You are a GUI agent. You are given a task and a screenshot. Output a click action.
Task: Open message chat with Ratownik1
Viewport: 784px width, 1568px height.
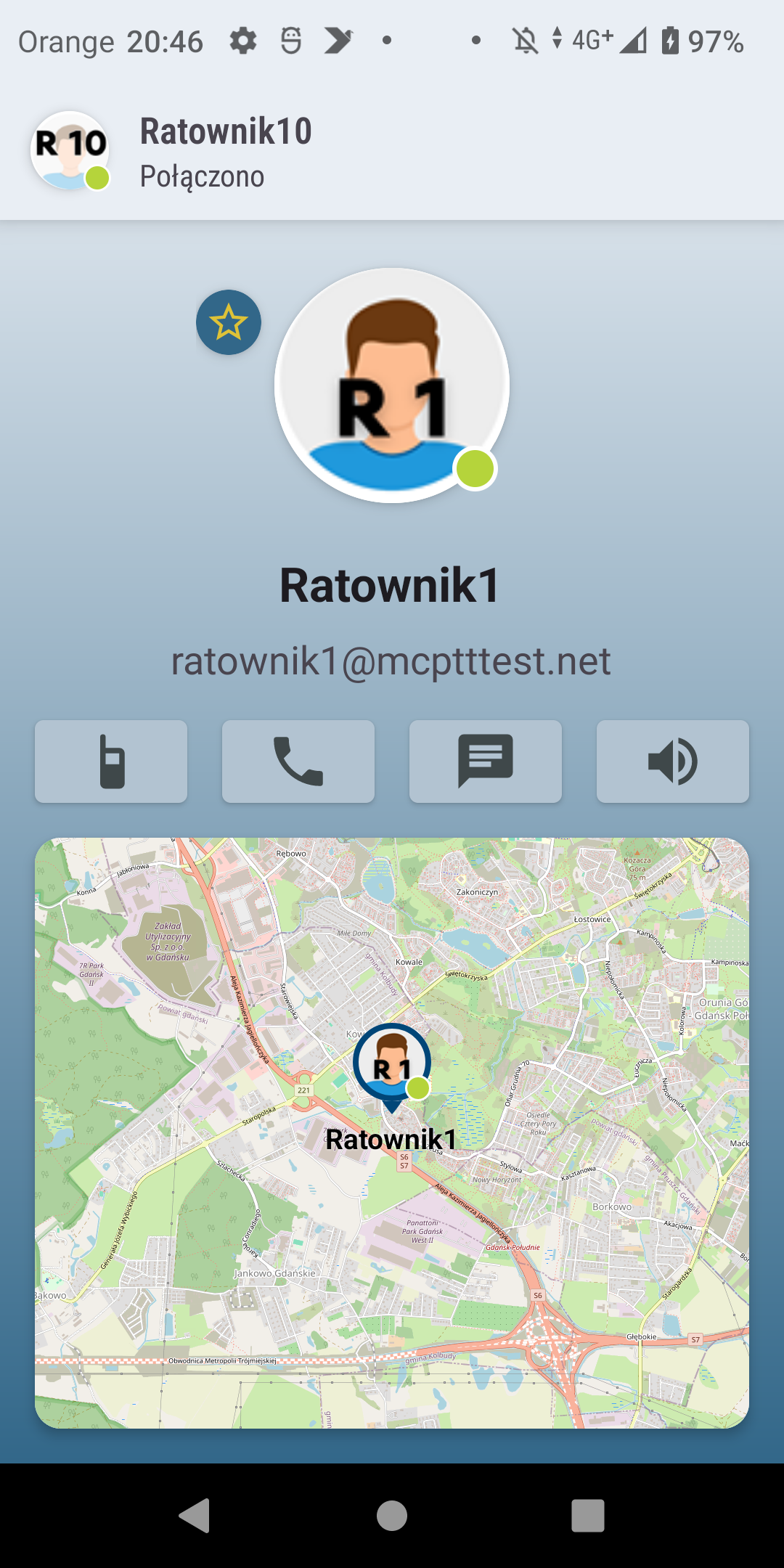tap(486, 761)
